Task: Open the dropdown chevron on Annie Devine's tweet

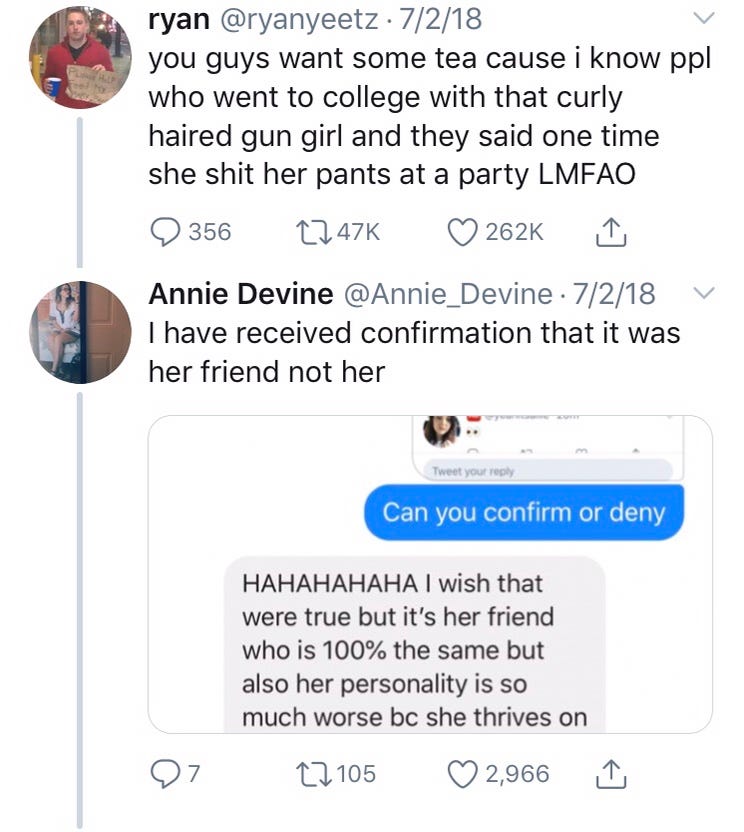Action: 704,294
